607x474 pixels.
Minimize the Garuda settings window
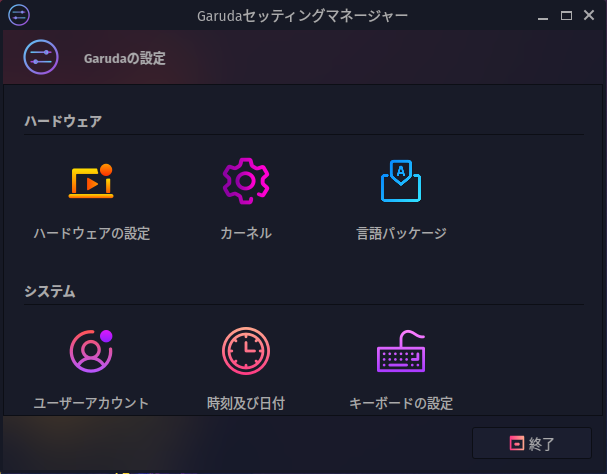[x=541, y=17]
